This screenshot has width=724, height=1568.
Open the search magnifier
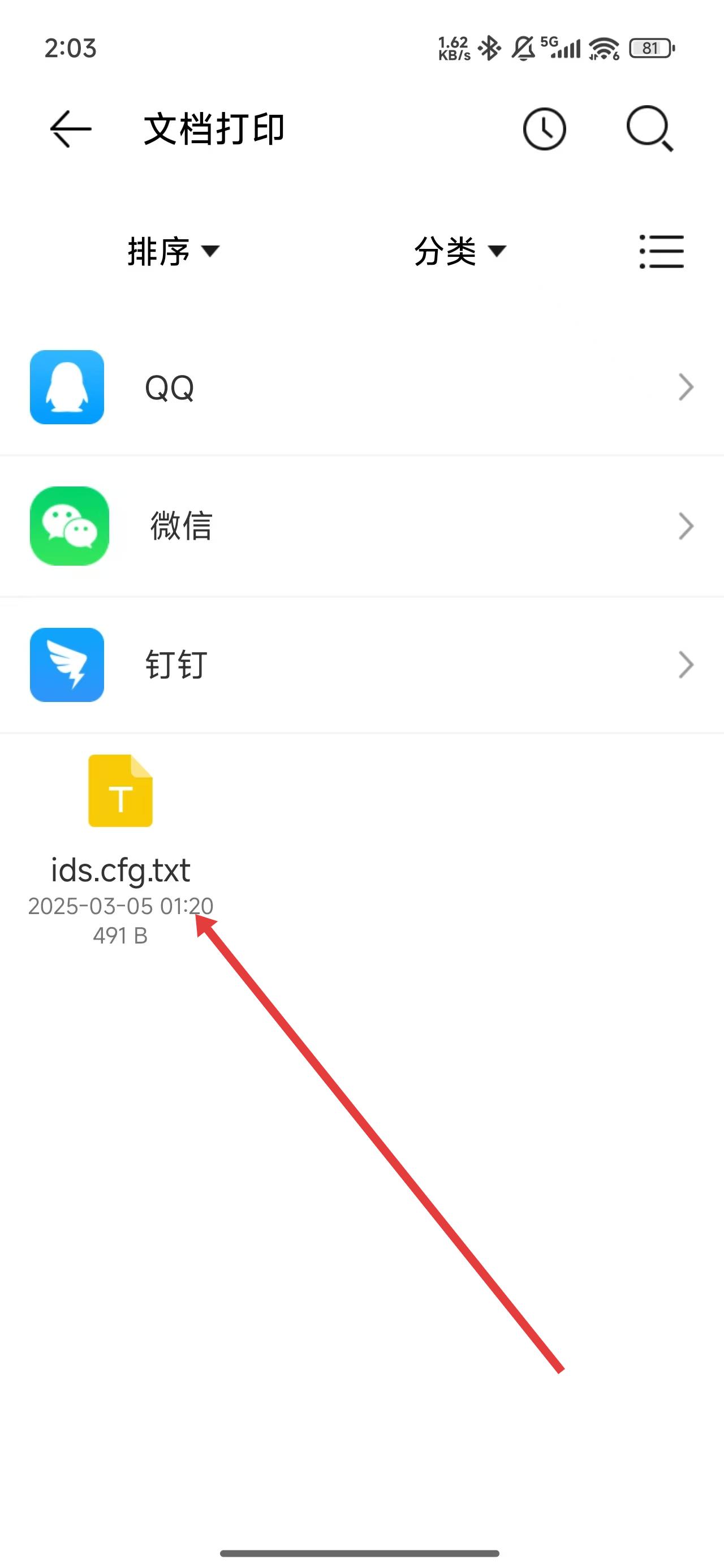click(x=649, y=128)
